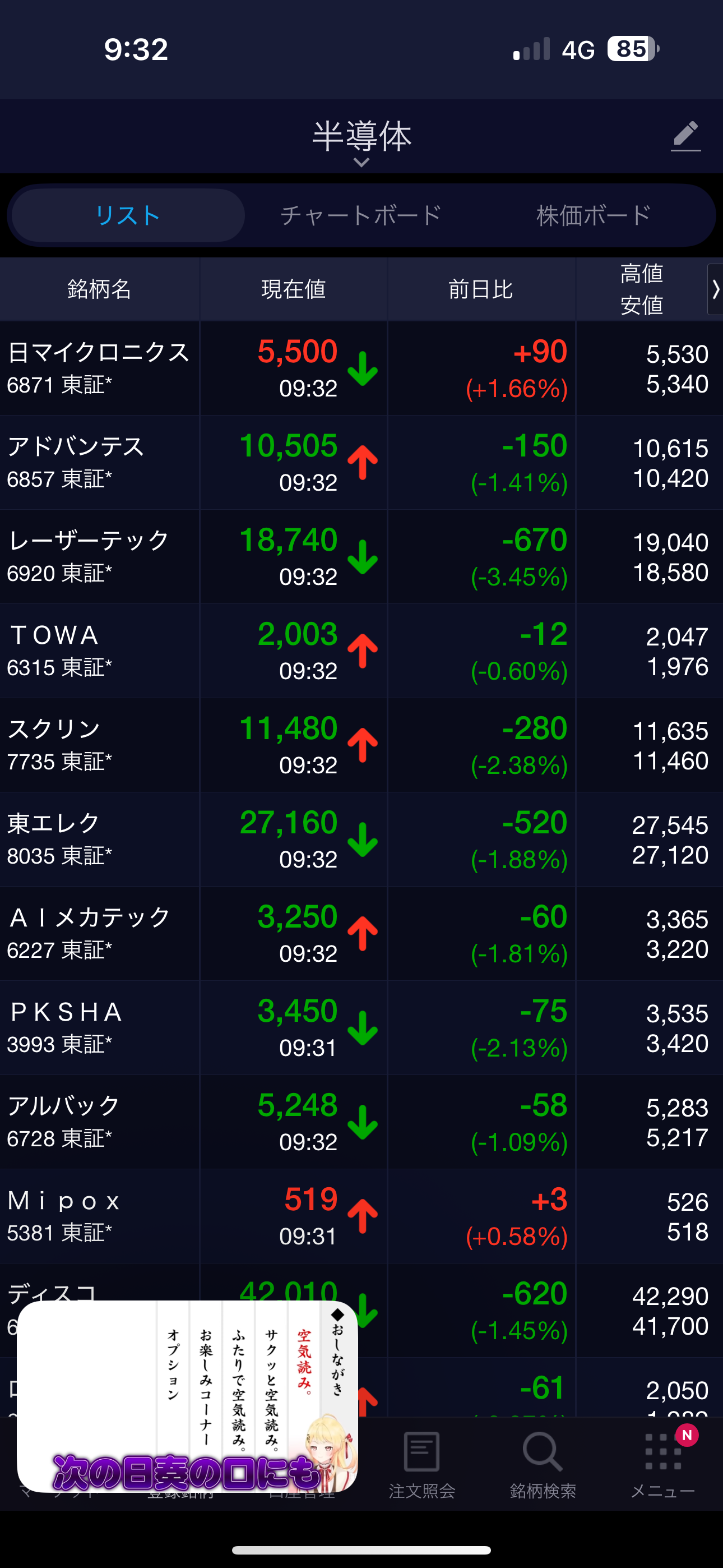View PKSHA 3993 stock details

[x=361, y=1028]
